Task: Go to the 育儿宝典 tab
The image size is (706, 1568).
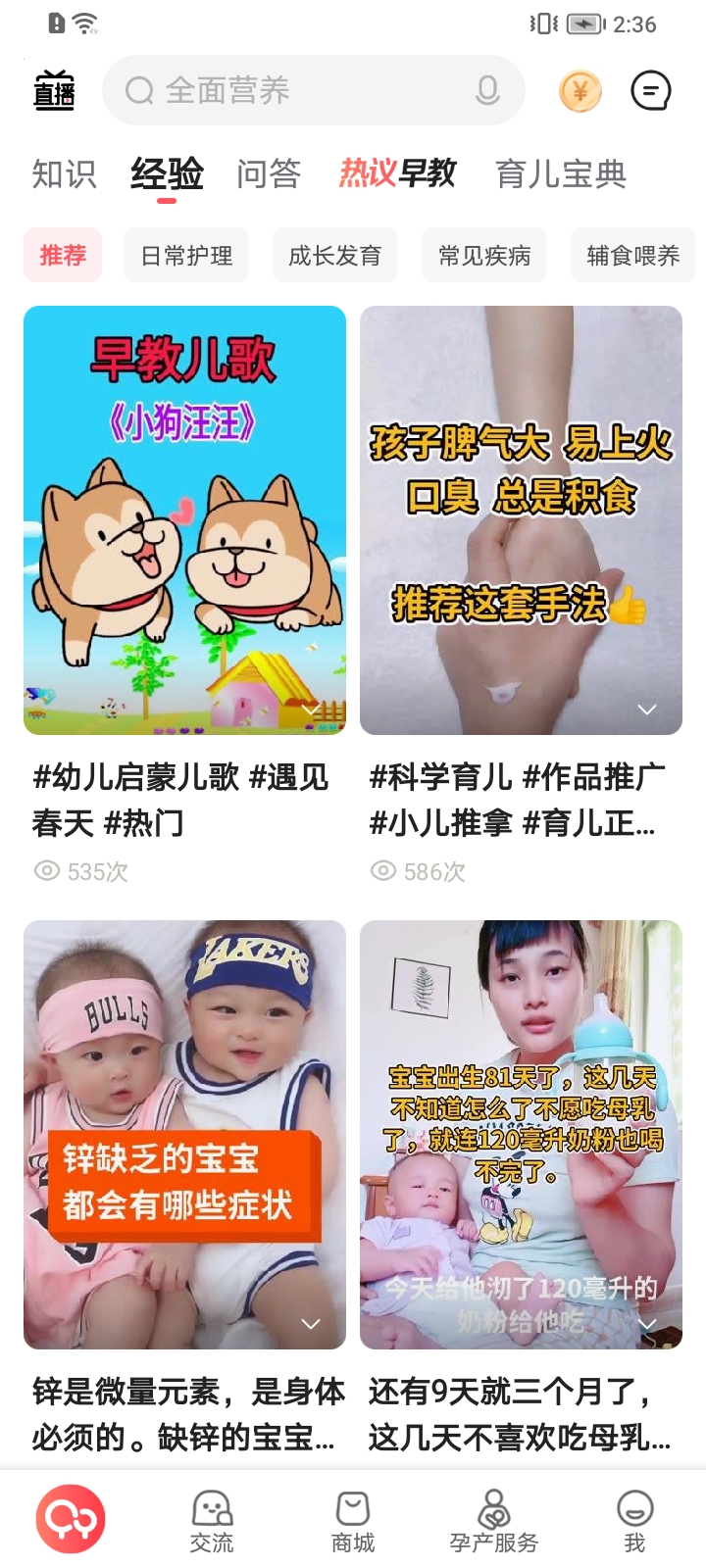Action: [561, 174]
